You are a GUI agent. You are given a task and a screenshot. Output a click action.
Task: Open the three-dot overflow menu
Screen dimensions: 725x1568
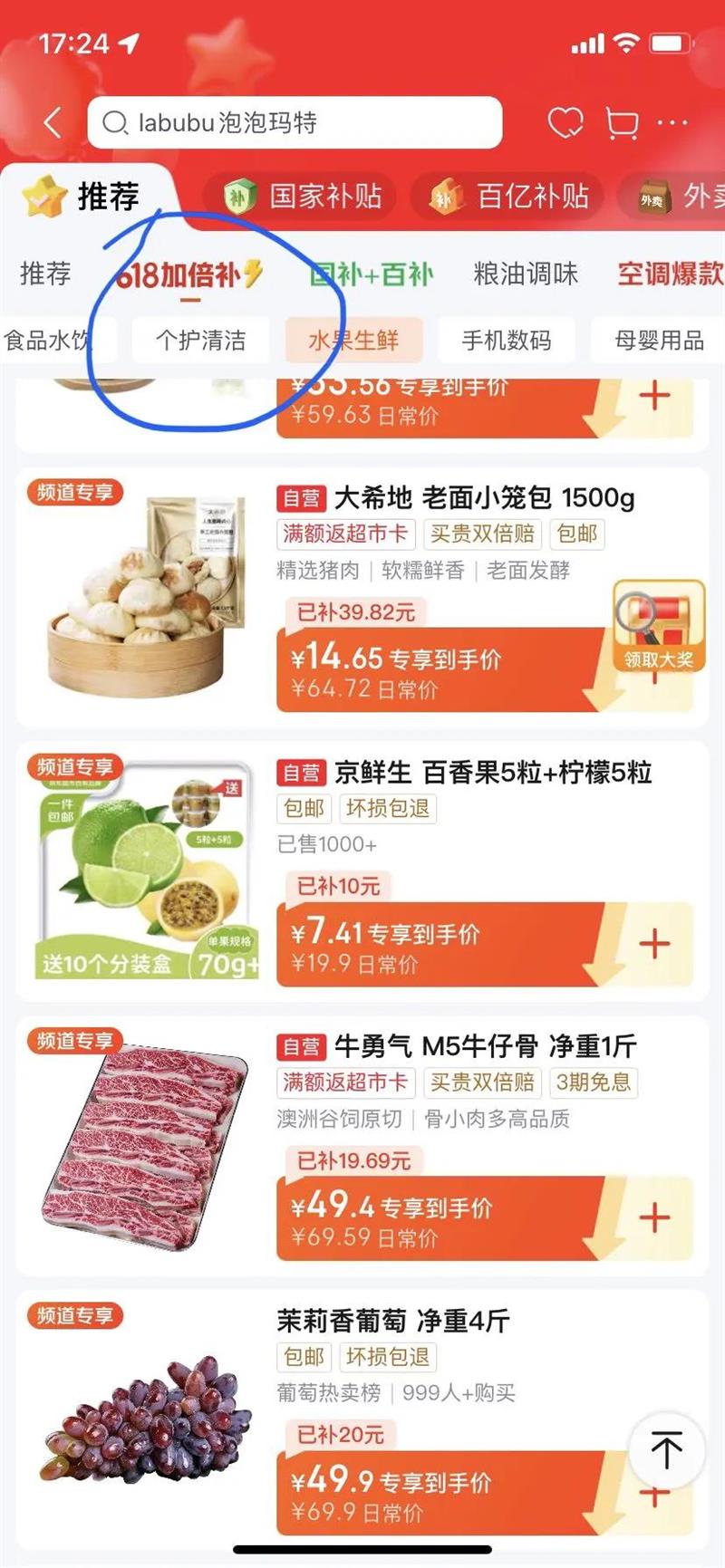[672, 122]
